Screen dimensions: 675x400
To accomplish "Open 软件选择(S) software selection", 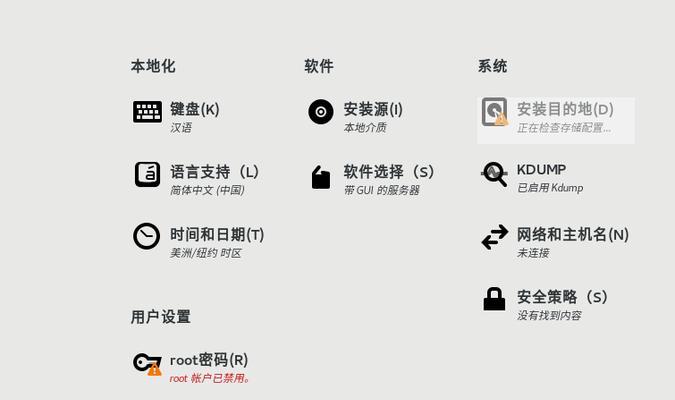I will (x=388, y=172).
